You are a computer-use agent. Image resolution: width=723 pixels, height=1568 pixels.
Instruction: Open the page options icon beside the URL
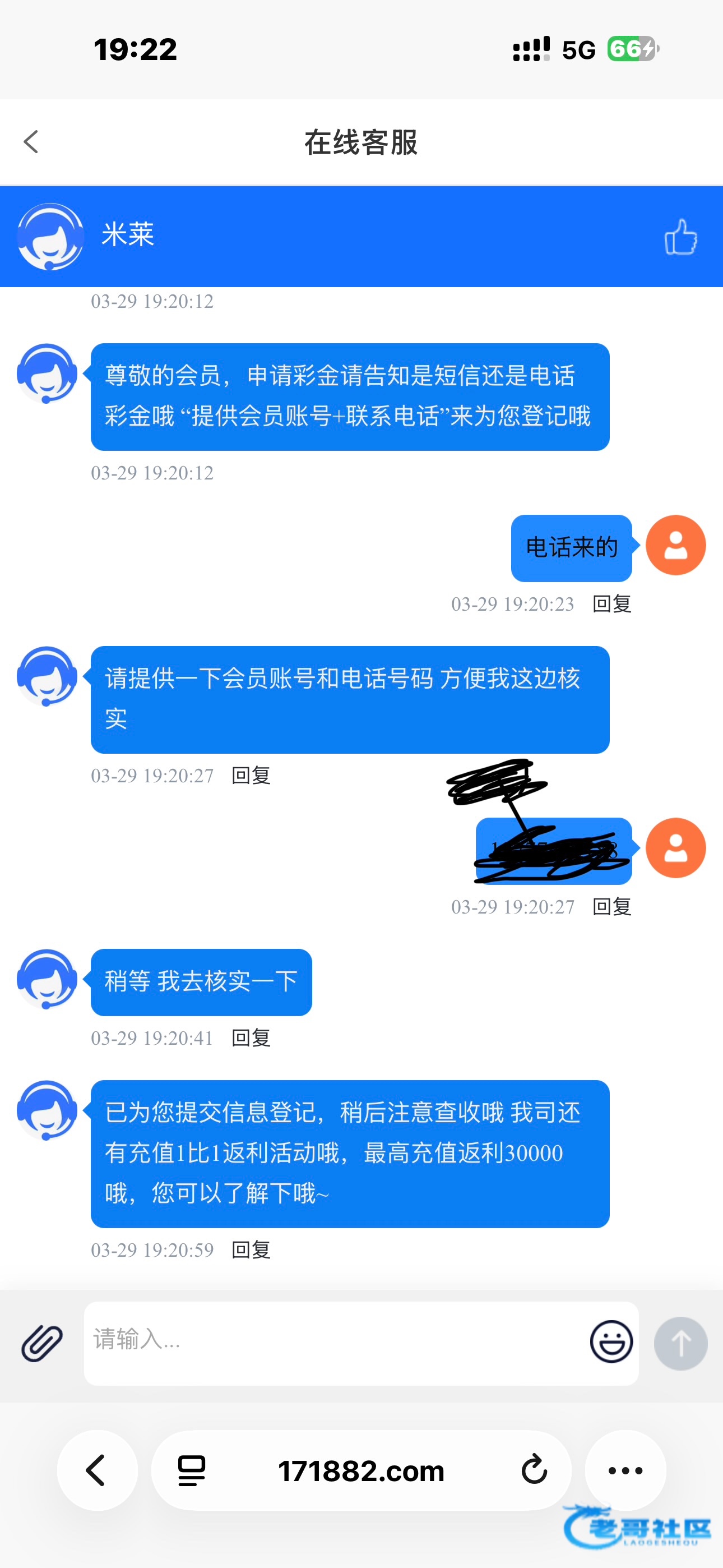click(192, 1470)
